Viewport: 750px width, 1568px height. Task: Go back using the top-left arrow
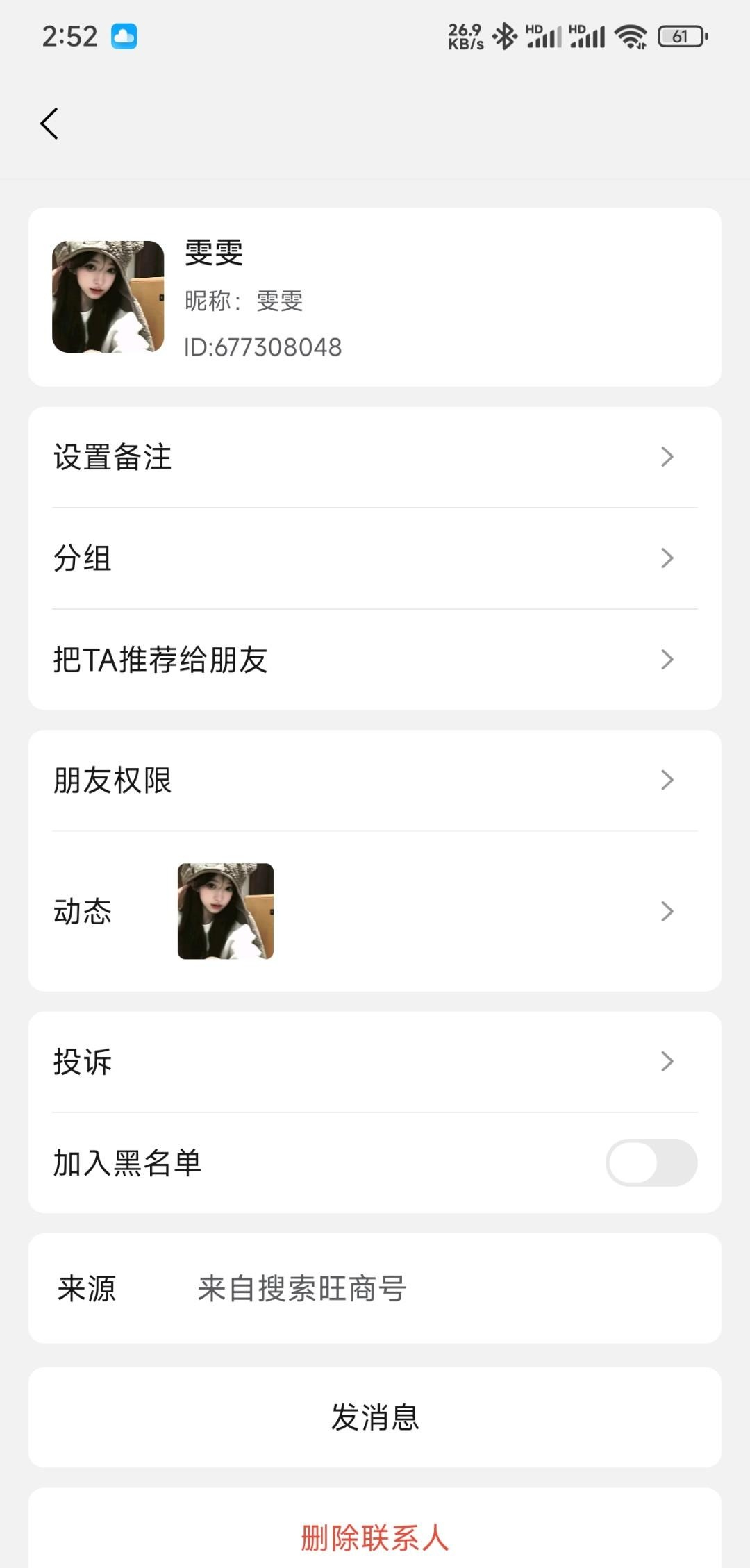[49, 124]
